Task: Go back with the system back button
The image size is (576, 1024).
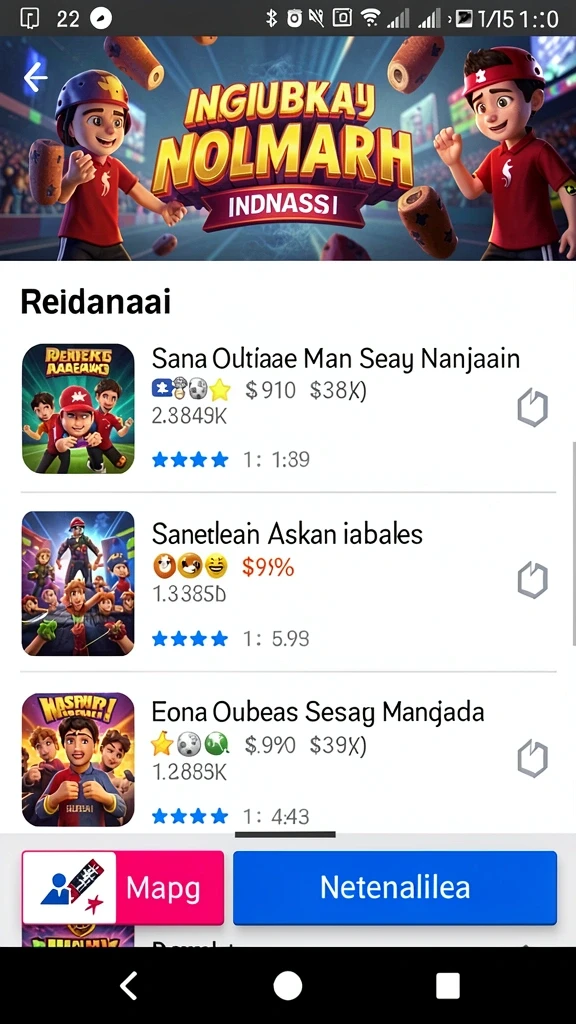Action: pos(129,985)
